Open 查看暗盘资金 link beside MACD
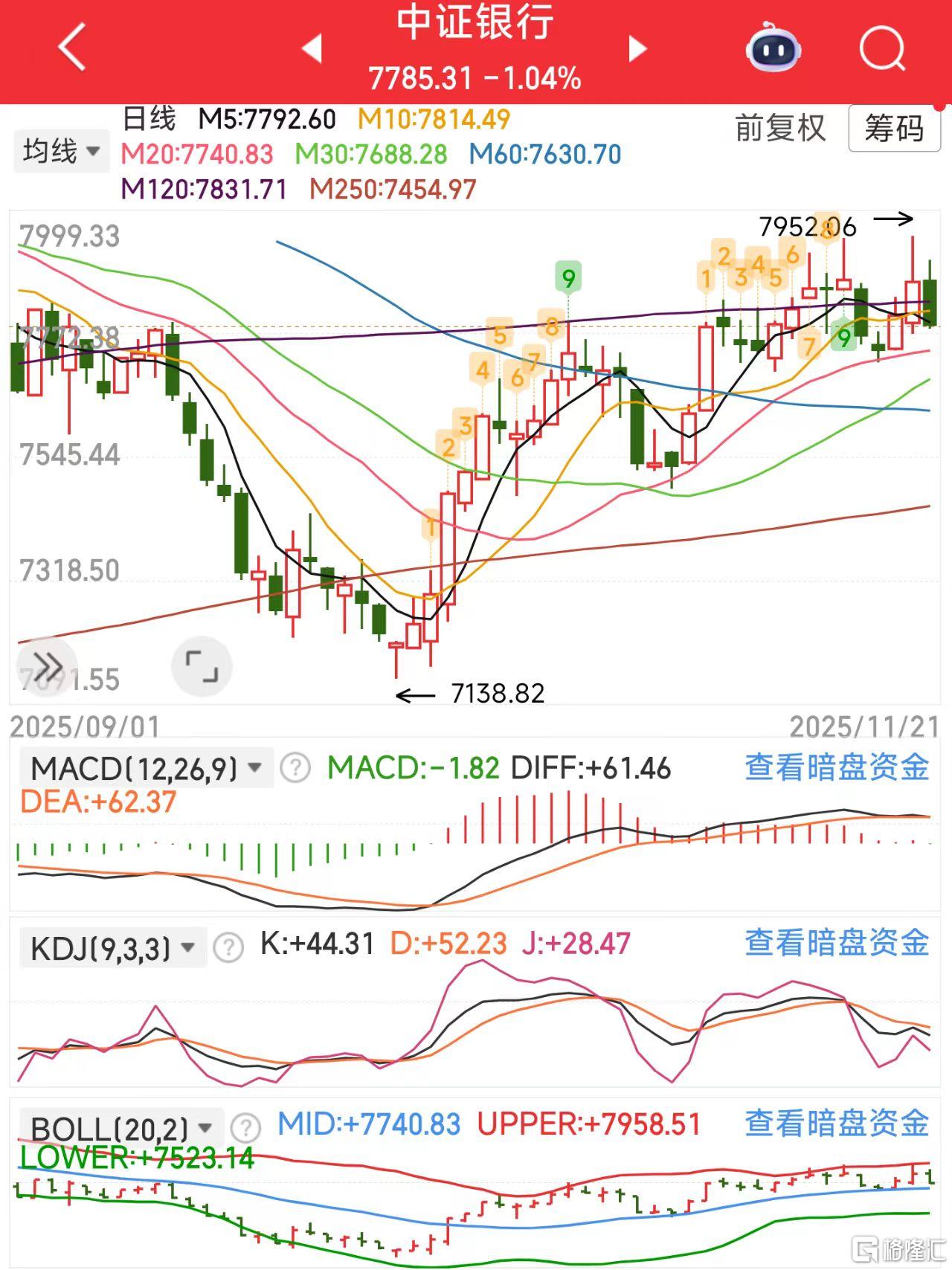The width and height of the screenshot is (952, 1270). (x=837, y=768)
